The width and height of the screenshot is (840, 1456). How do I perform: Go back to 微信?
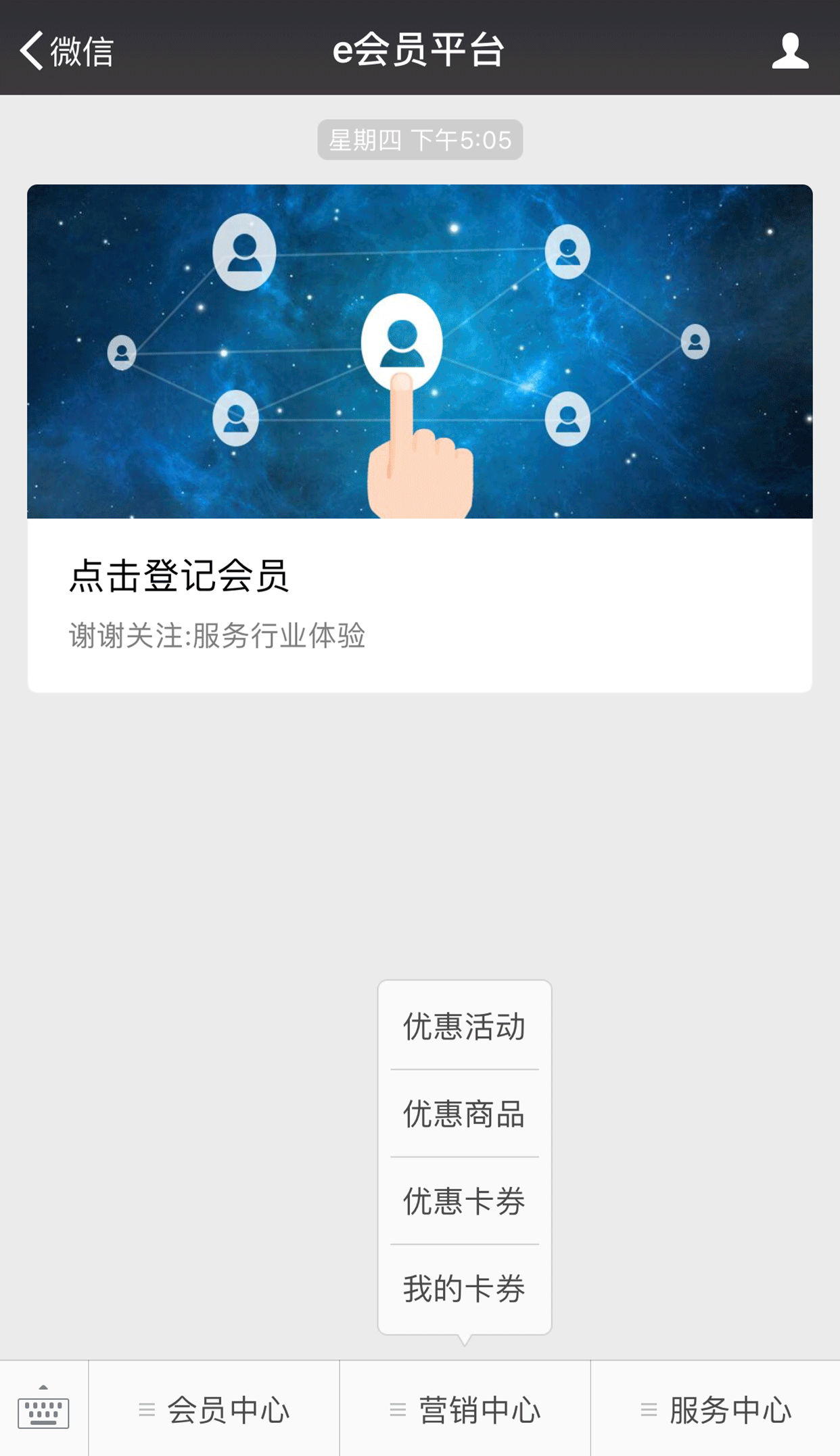[66, 51]
